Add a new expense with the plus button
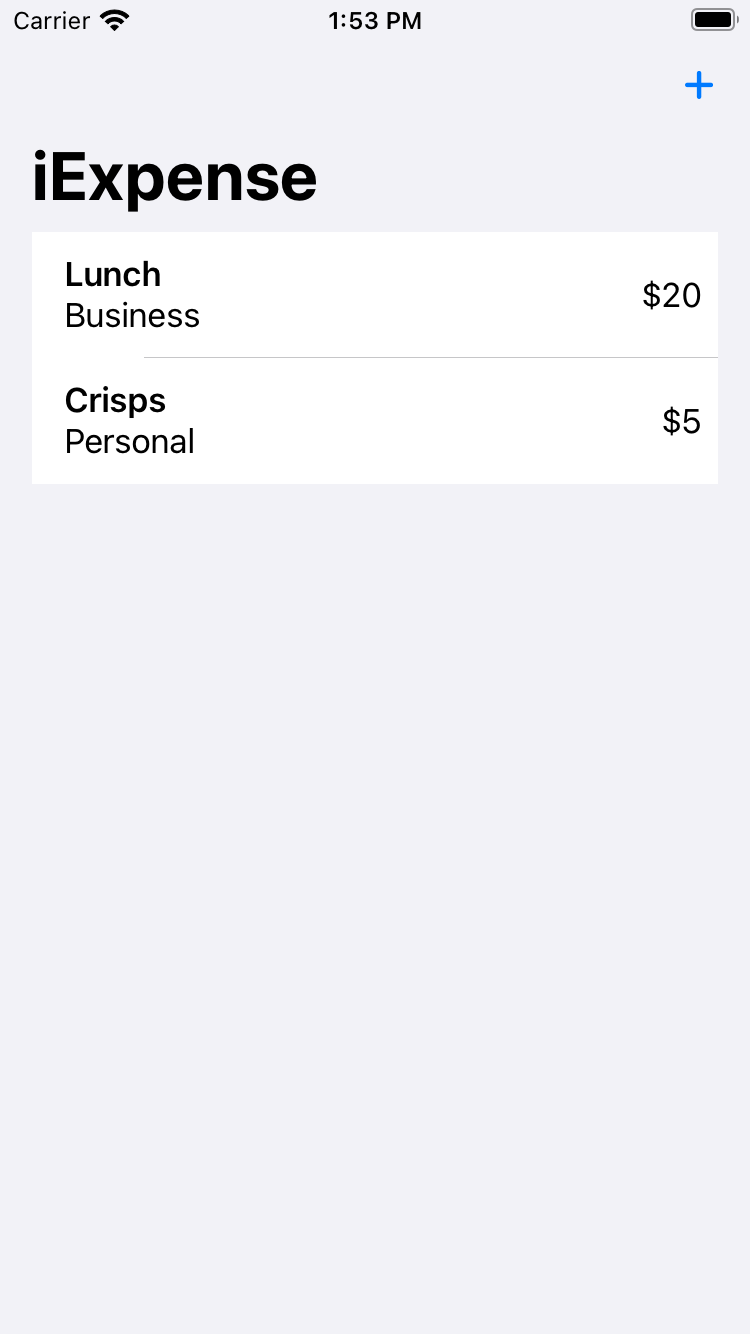Viewport: 750px width, 1334px height. click(698, 86)
